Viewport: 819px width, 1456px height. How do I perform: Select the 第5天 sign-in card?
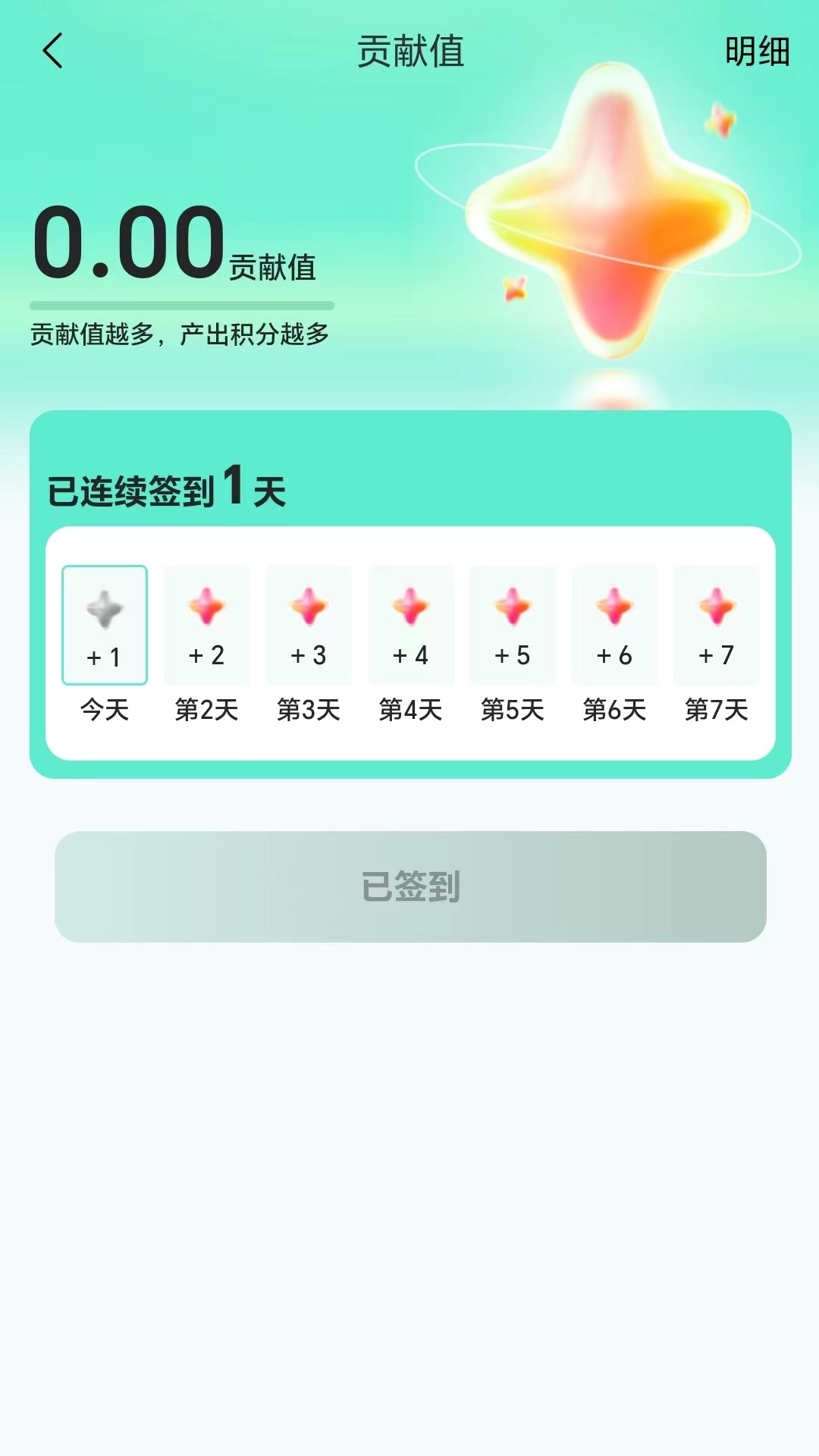[512, 623]
